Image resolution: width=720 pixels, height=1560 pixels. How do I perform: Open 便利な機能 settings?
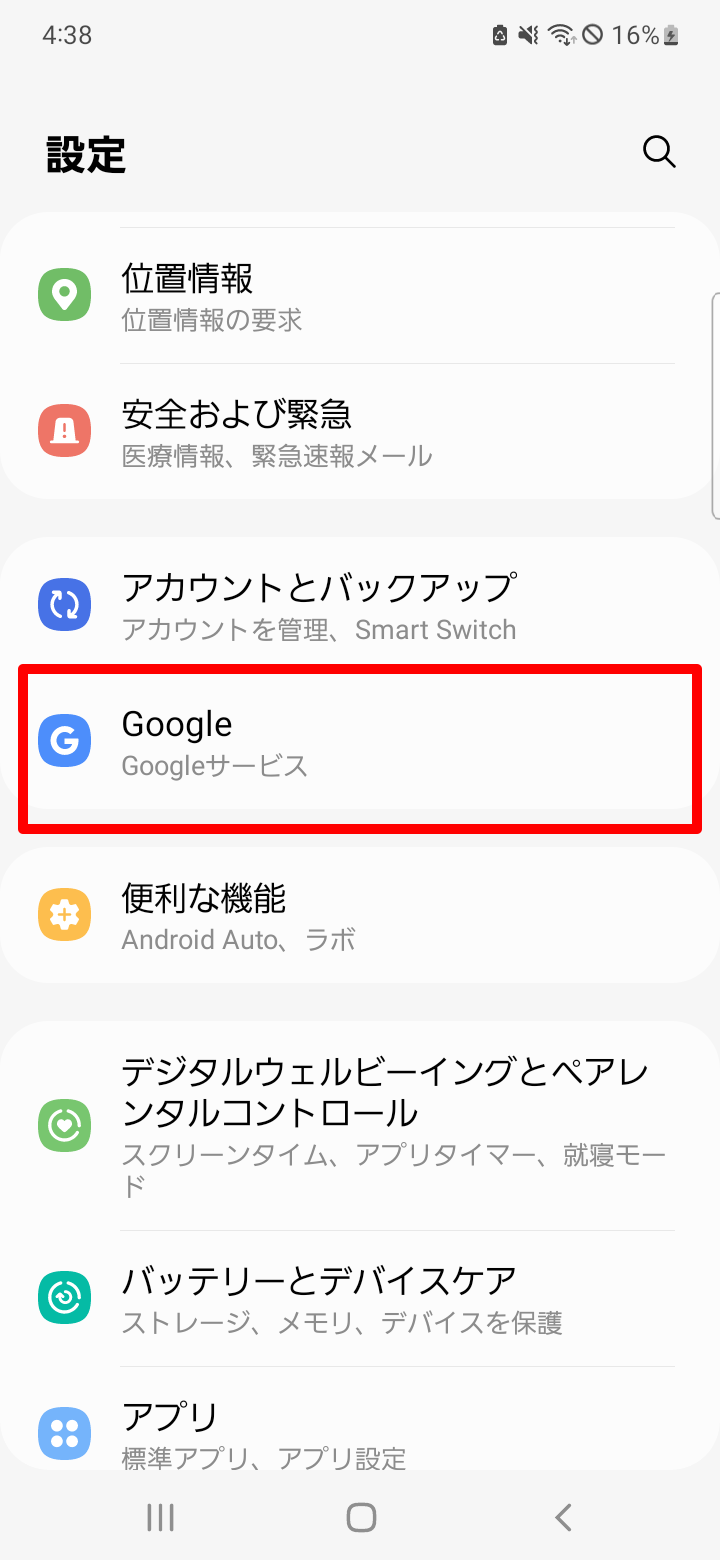tap(360, 915)
